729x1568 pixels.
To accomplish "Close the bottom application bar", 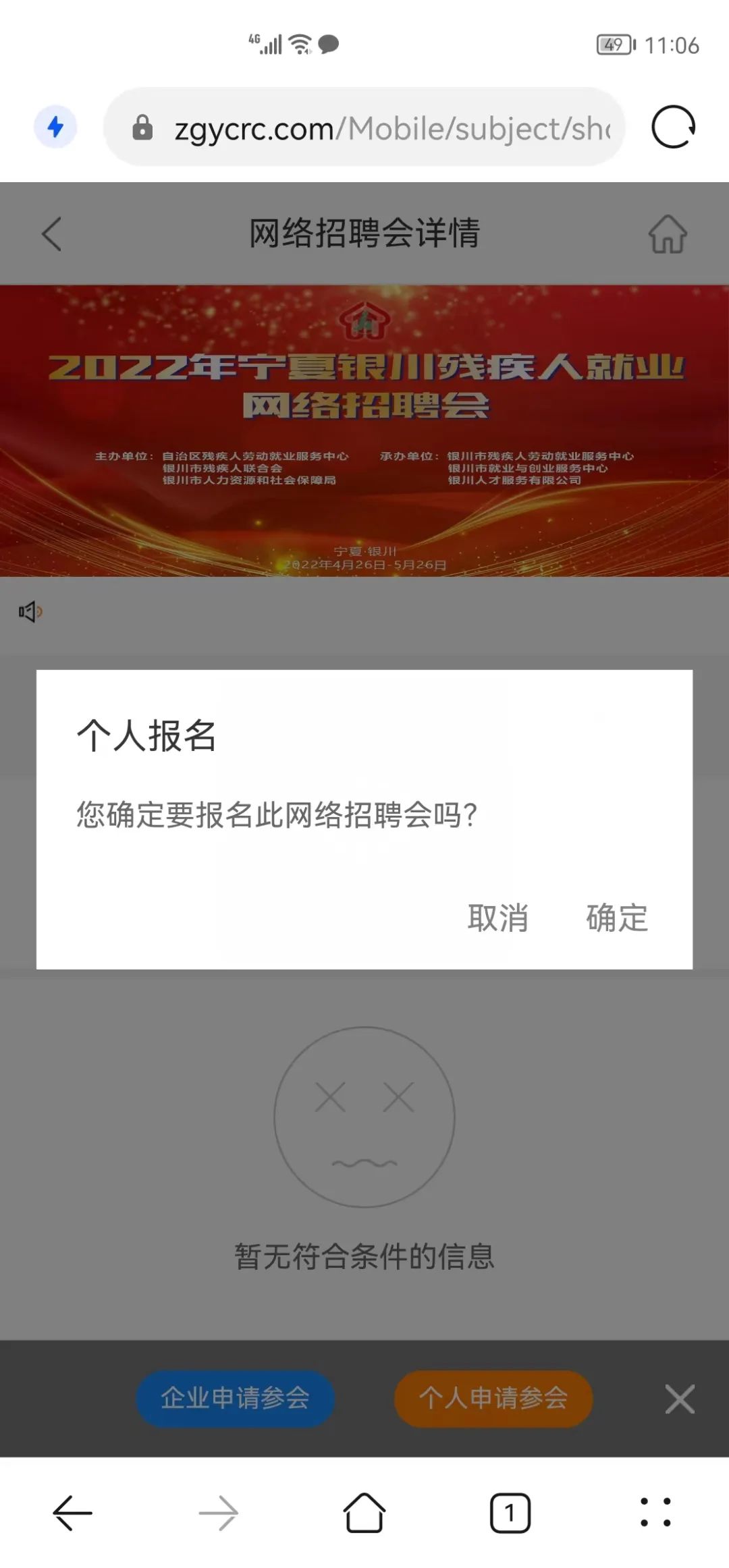I will pyautogui.click(x=679, y=1399).
